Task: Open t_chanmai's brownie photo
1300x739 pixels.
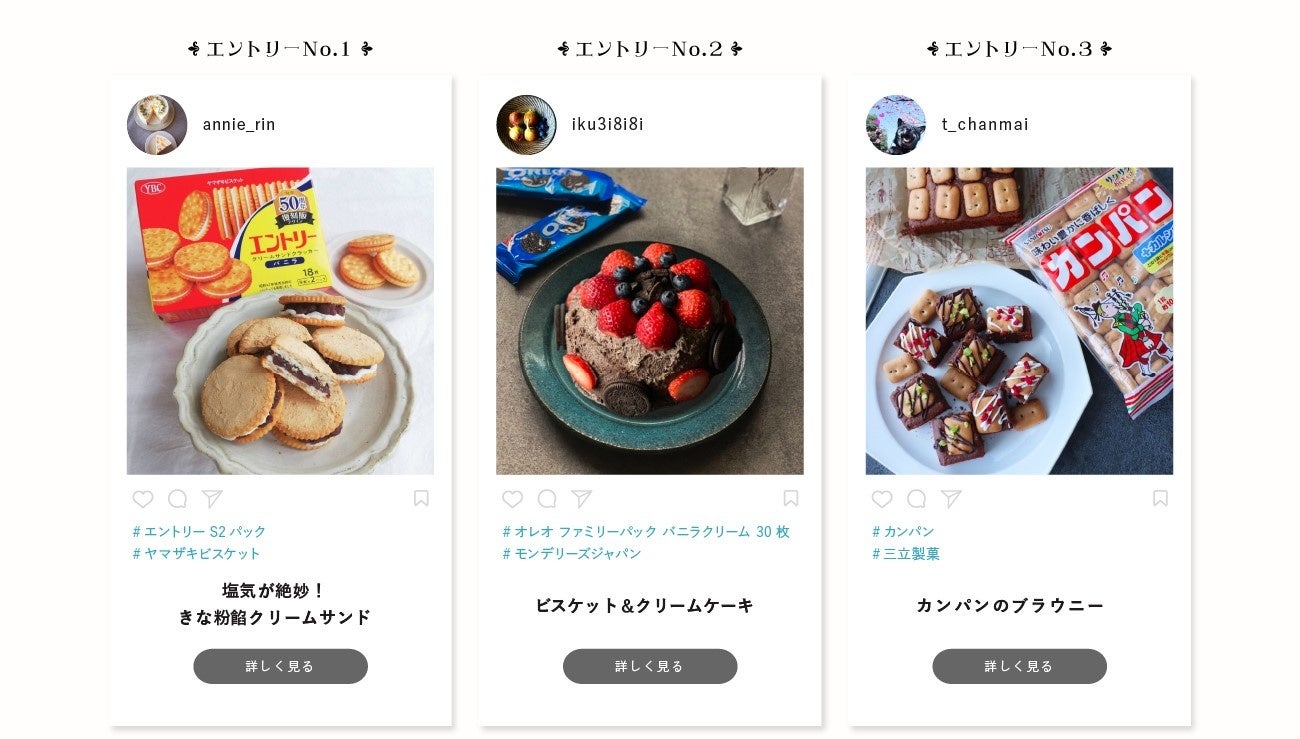Action: 1019,320
